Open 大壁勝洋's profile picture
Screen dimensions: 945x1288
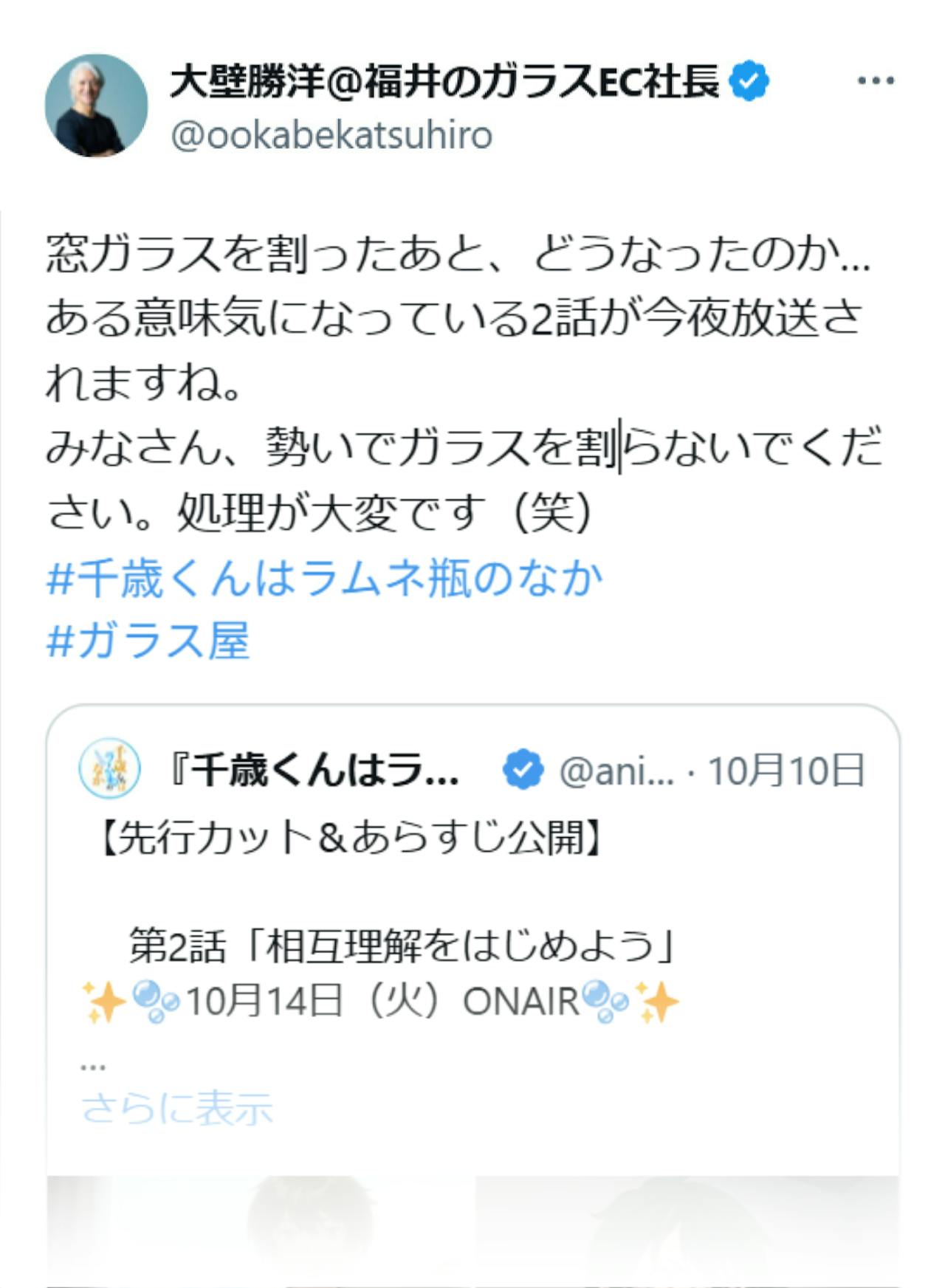(97, 106)
